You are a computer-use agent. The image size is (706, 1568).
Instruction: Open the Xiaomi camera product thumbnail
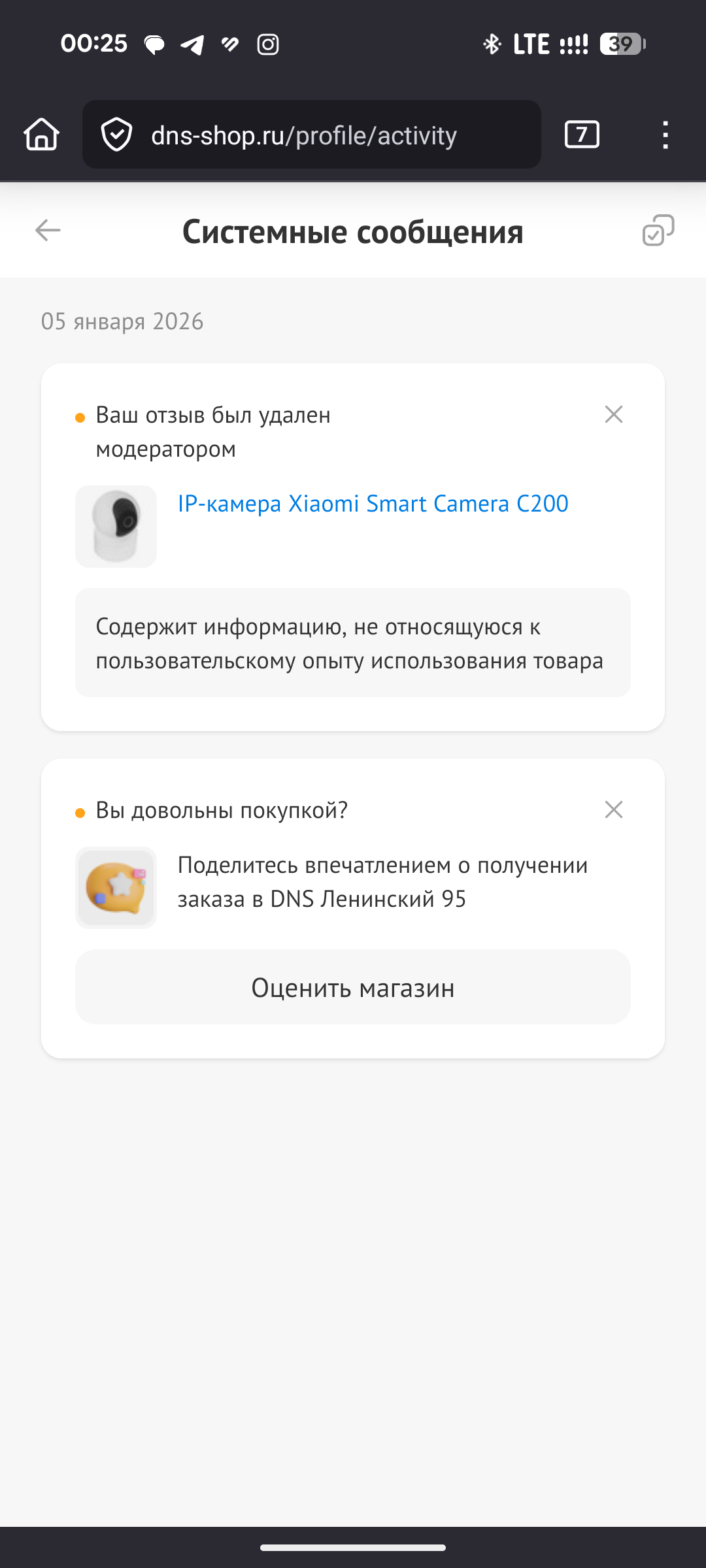pyautogui.click(x=116, y=527)
